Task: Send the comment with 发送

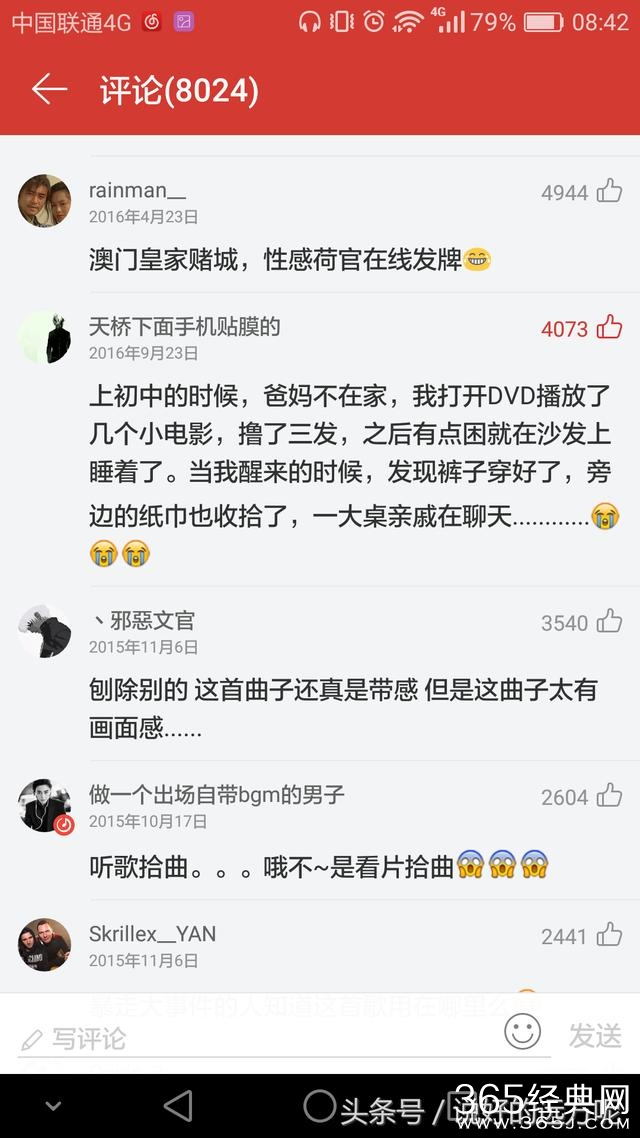Action: pos(595,1036)
